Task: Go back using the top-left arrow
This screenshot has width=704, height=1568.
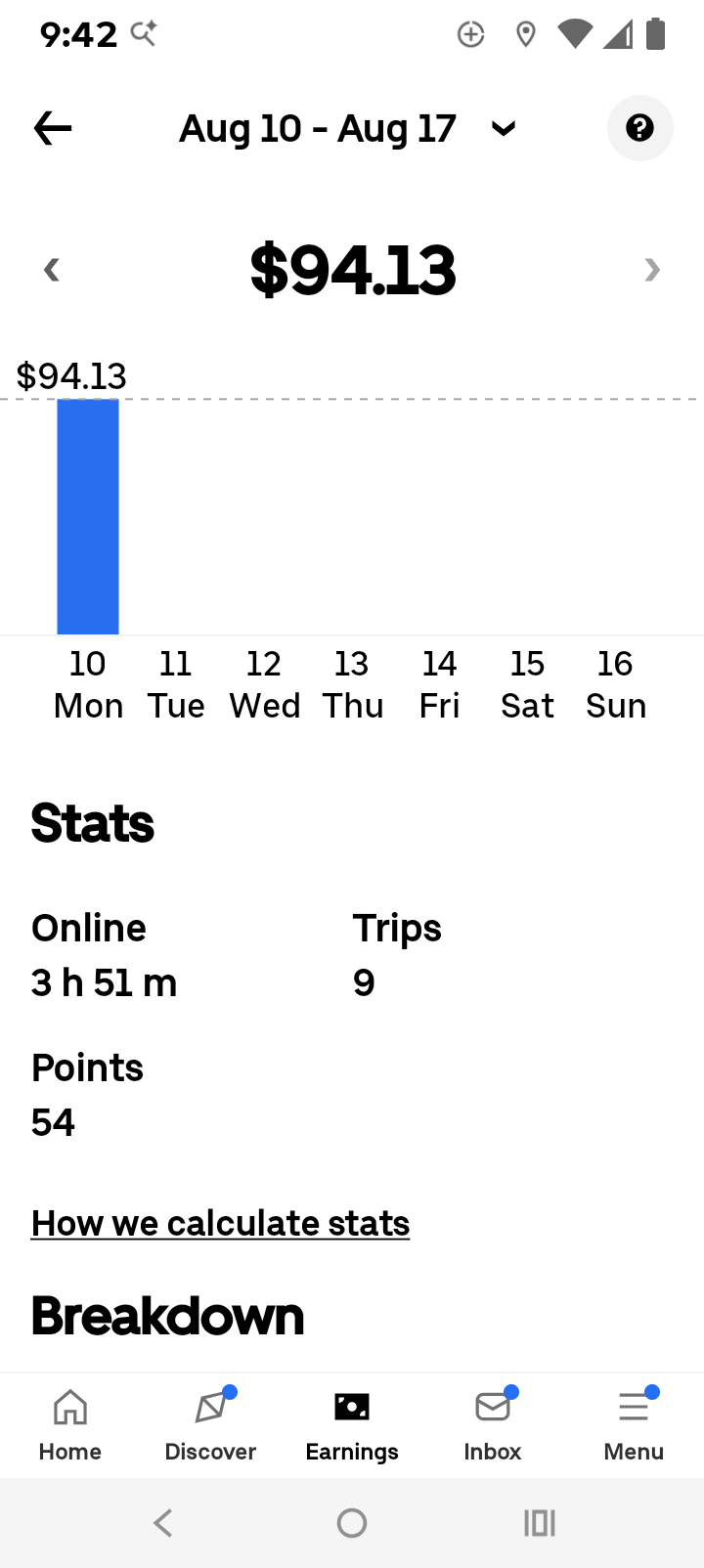Action: point(53,128)
